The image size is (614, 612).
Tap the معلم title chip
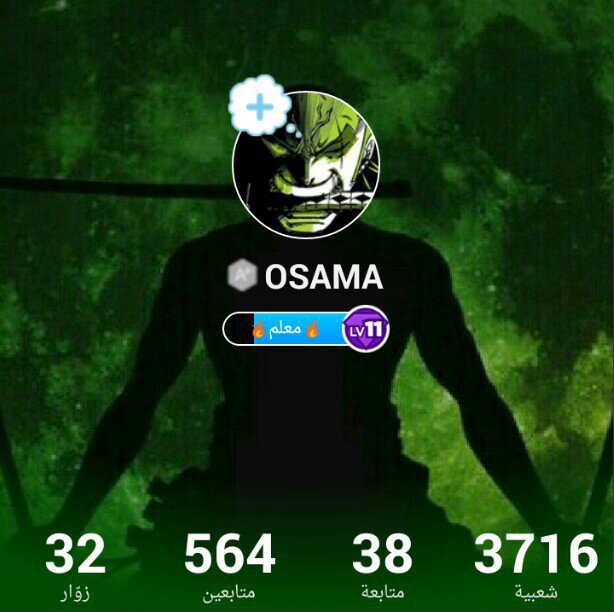[x=284, y=328]
